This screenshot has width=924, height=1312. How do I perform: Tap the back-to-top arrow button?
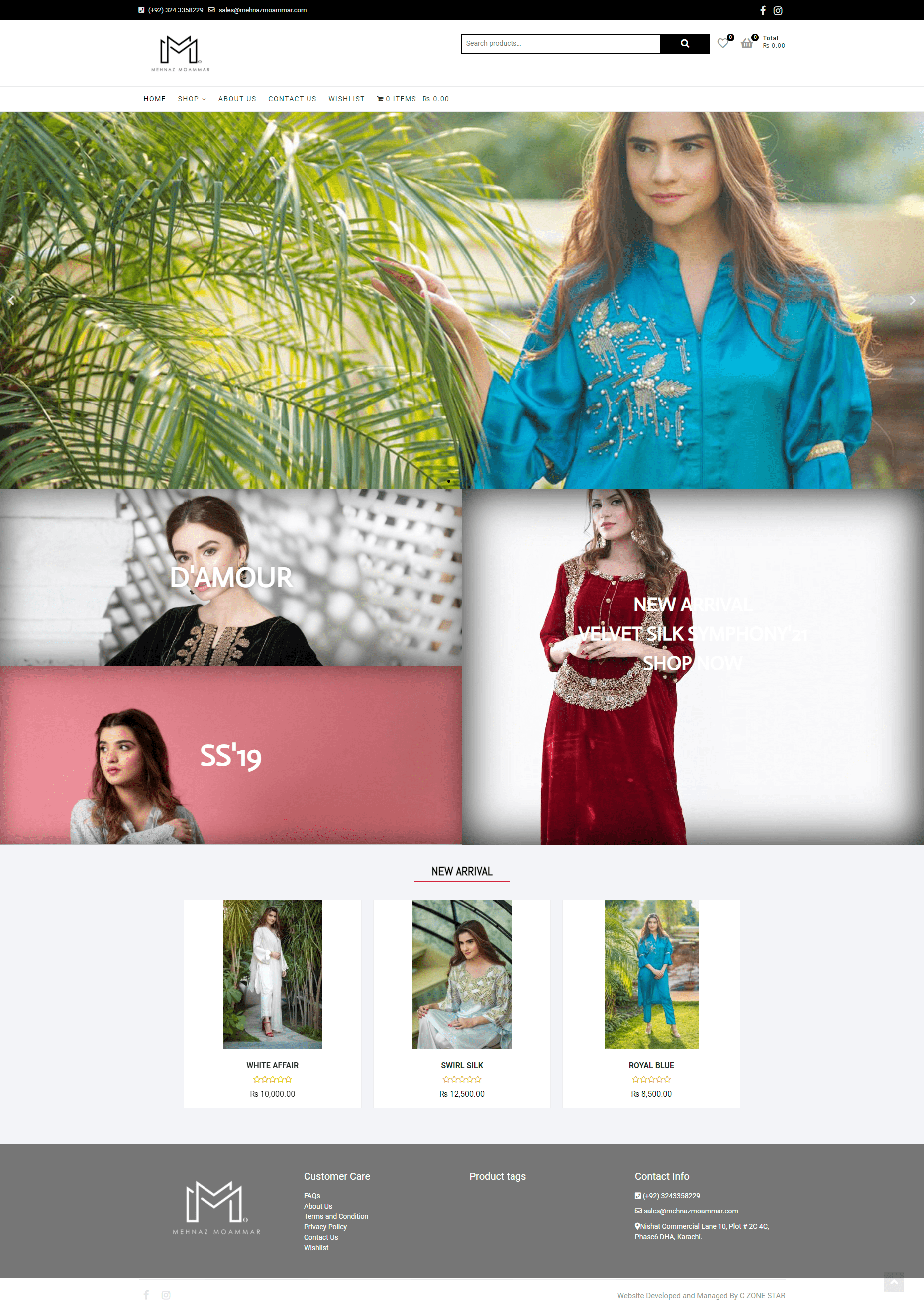click(x=894, y=1282)
